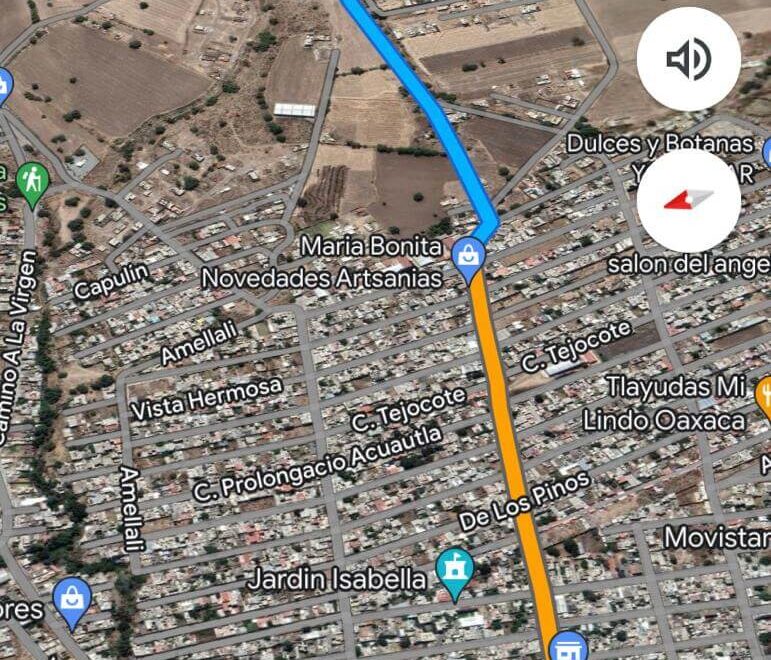Screen dimensions: 771x660
Task: Open the Dulces y Botanas store pin
Action: tap(767, 152)
